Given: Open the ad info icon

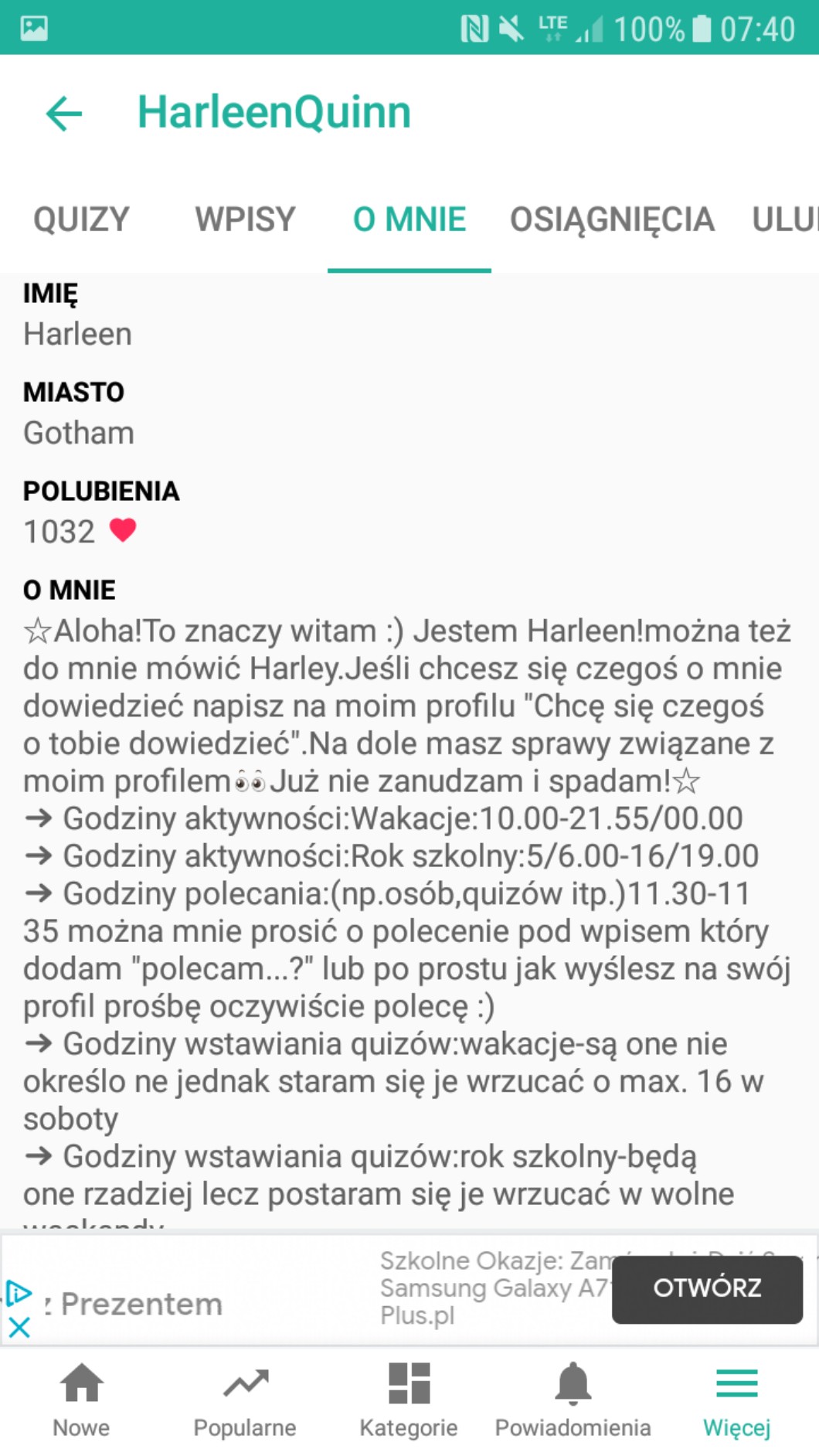Looking at the screenshot, I should click(x=19, y=1293).
